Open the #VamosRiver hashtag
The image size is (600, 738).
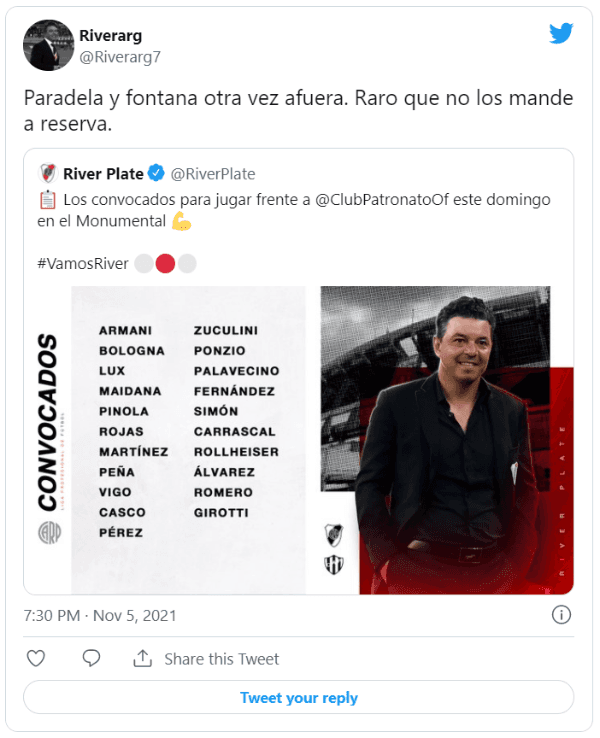coord(83,264)
